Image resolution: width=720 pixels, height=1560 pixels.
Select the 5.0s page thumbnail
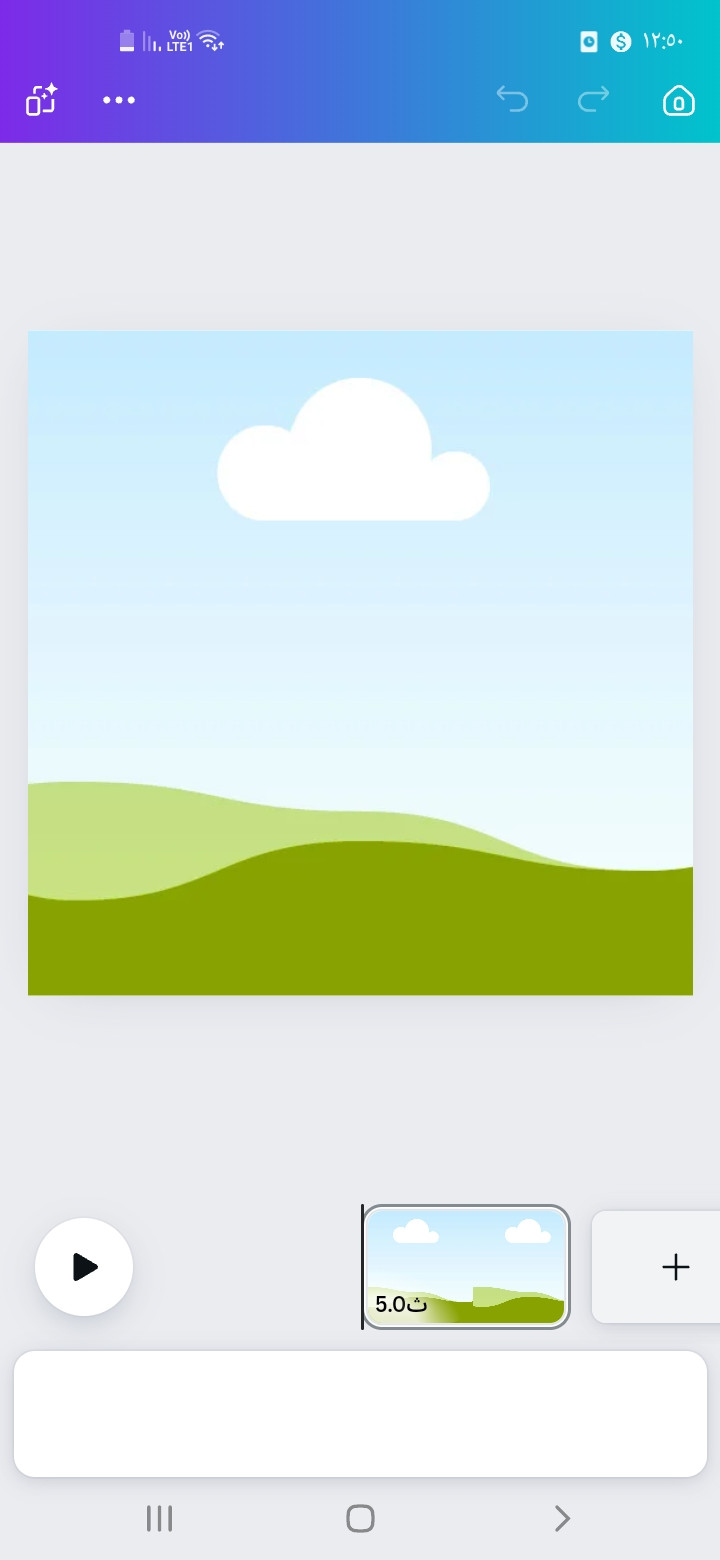point(466,1267)
